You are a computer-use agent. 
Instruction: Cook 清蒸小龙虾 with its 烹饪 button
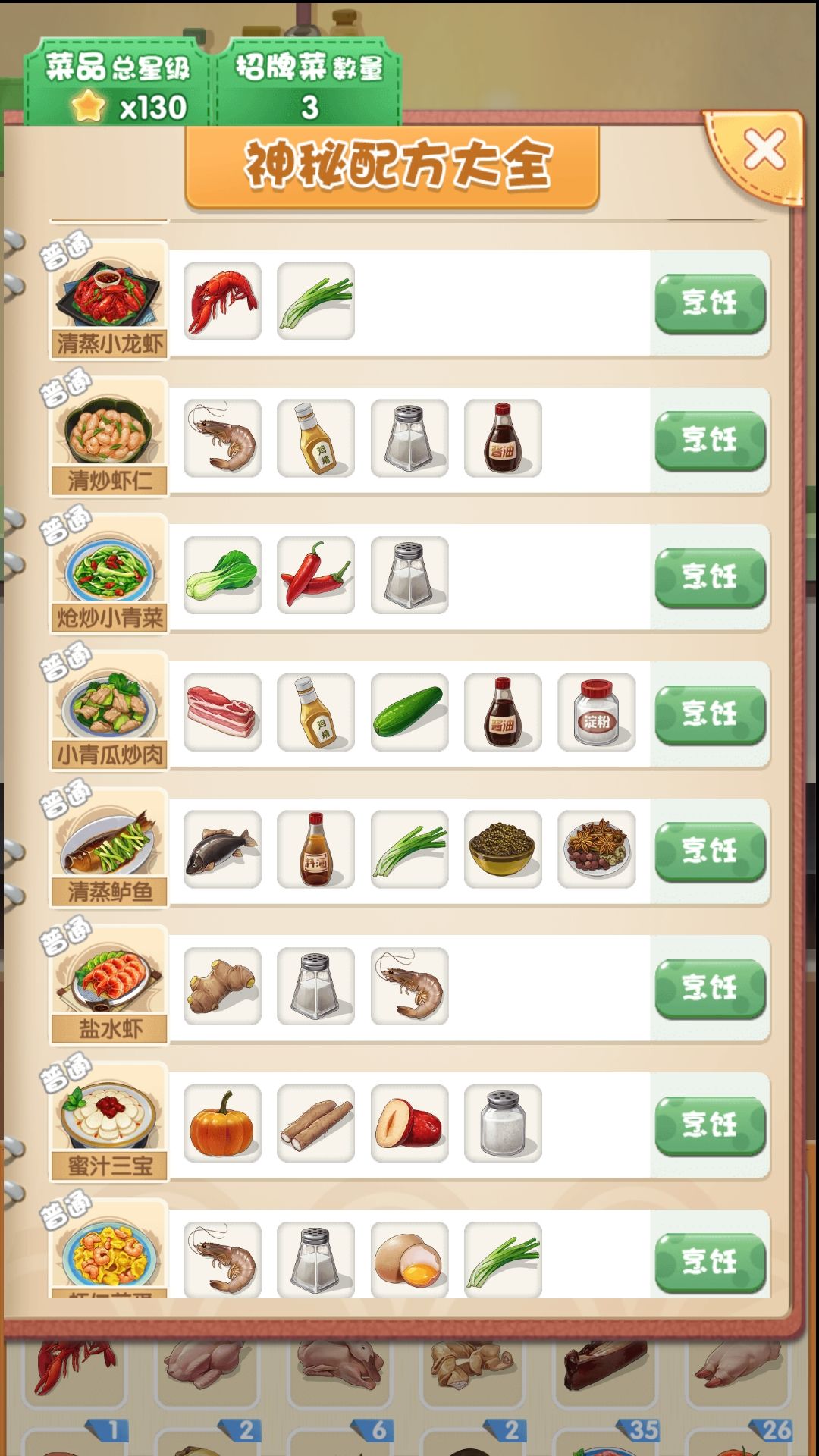(711, 303)
